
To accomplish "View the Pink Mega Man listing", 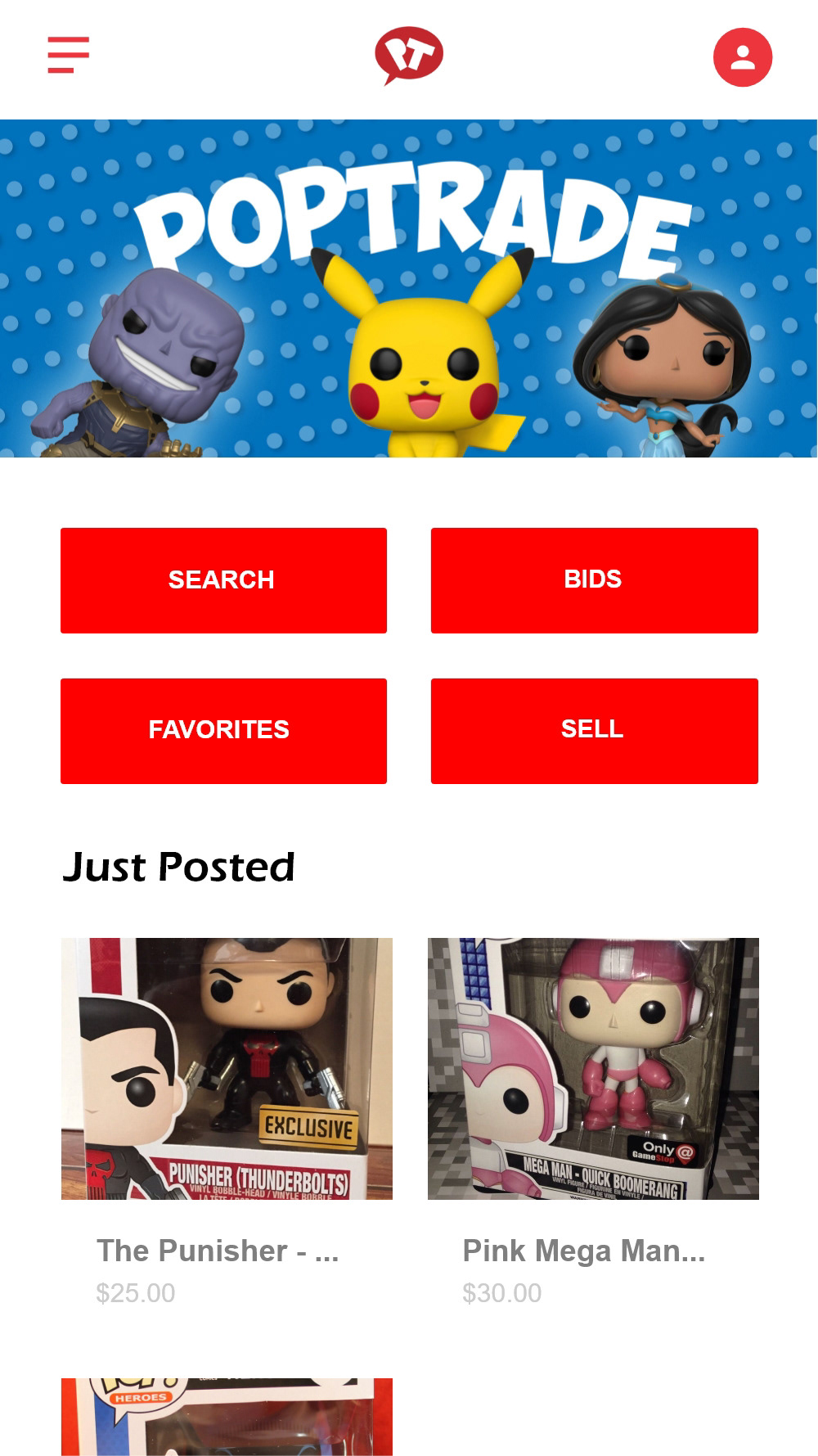I will (x=593, y=1069).
